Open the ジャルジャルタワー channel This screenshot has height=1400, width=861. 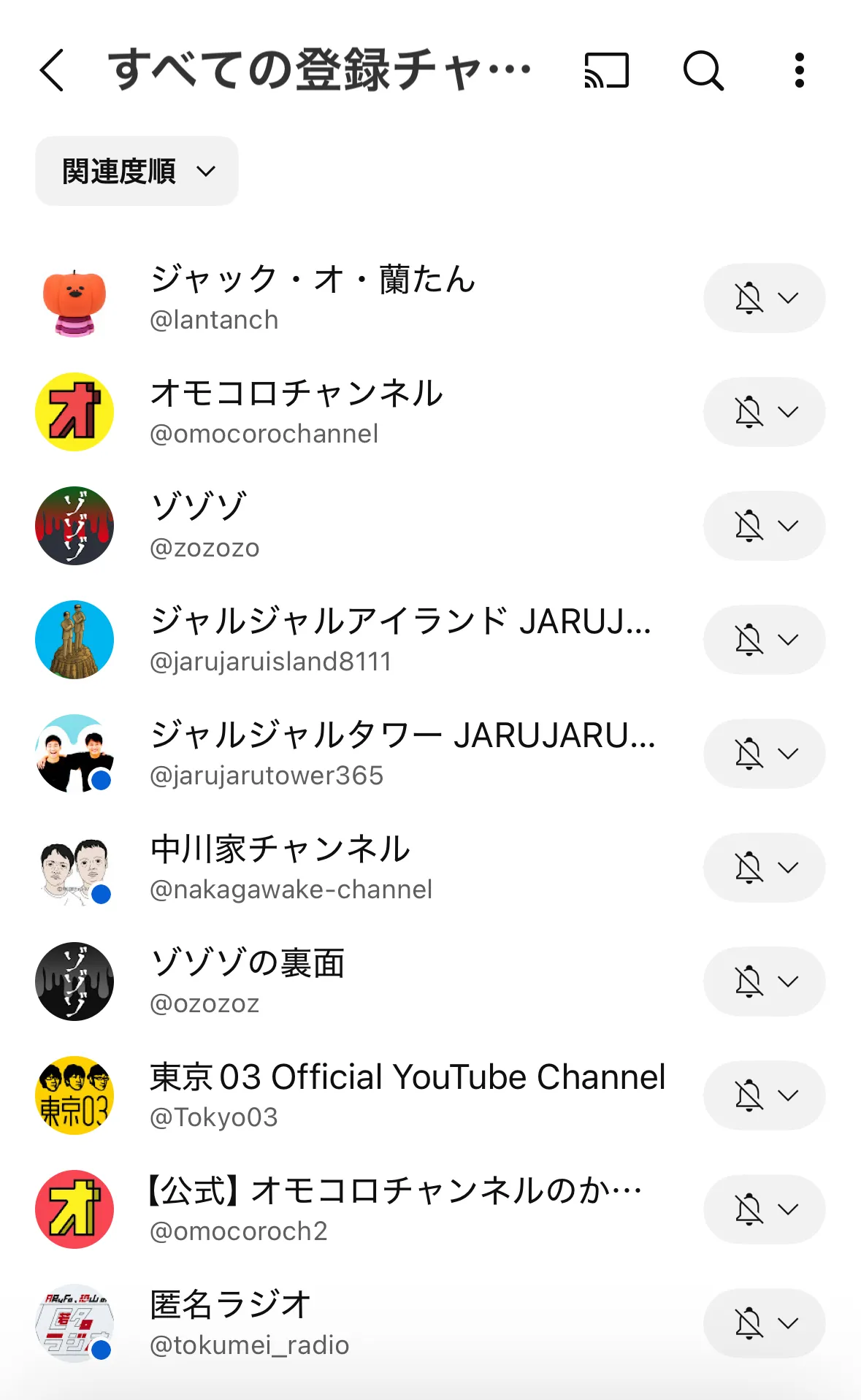click(402, 753)
